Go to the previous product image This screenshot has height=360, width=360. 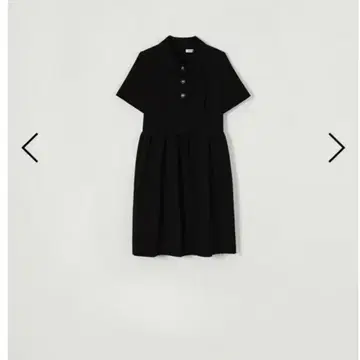[30, 148]
